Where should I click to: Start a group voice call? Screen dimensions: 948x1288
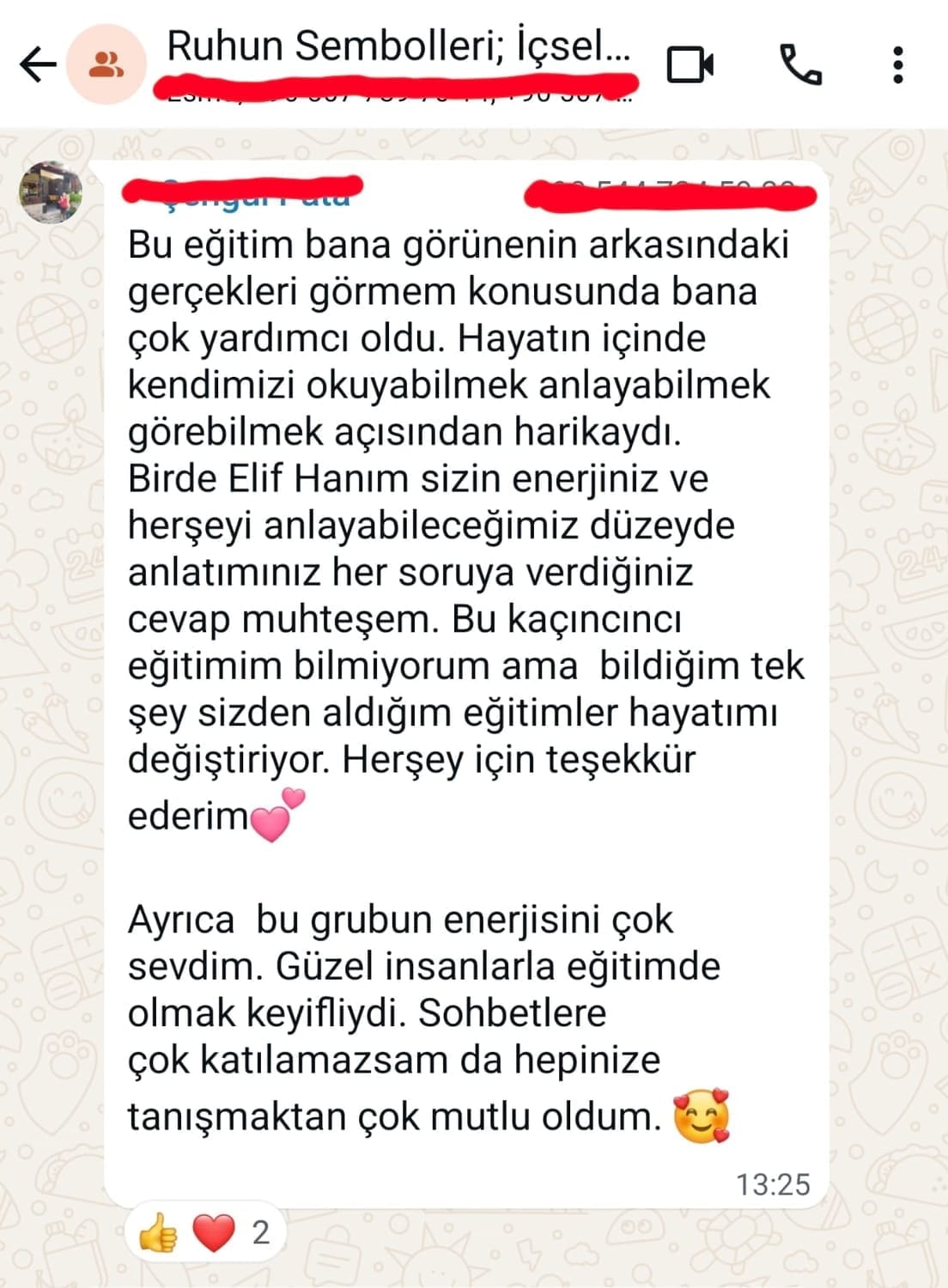(800, 64)
